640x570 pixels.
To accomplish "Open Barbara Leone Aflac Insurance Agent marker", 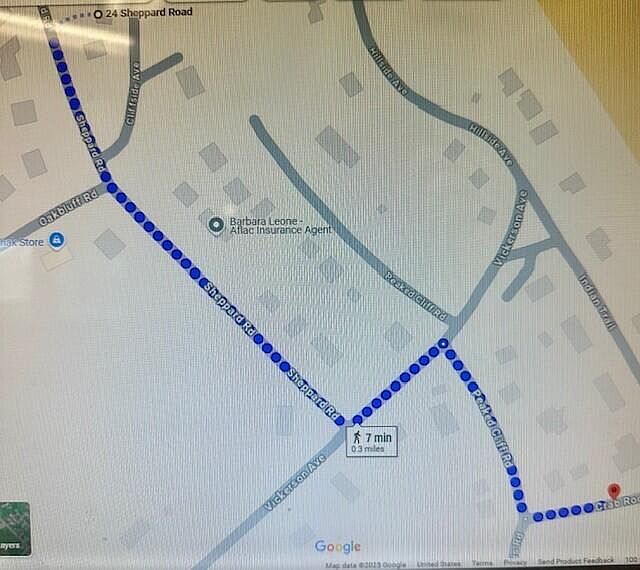I will (x=215, y=224).
